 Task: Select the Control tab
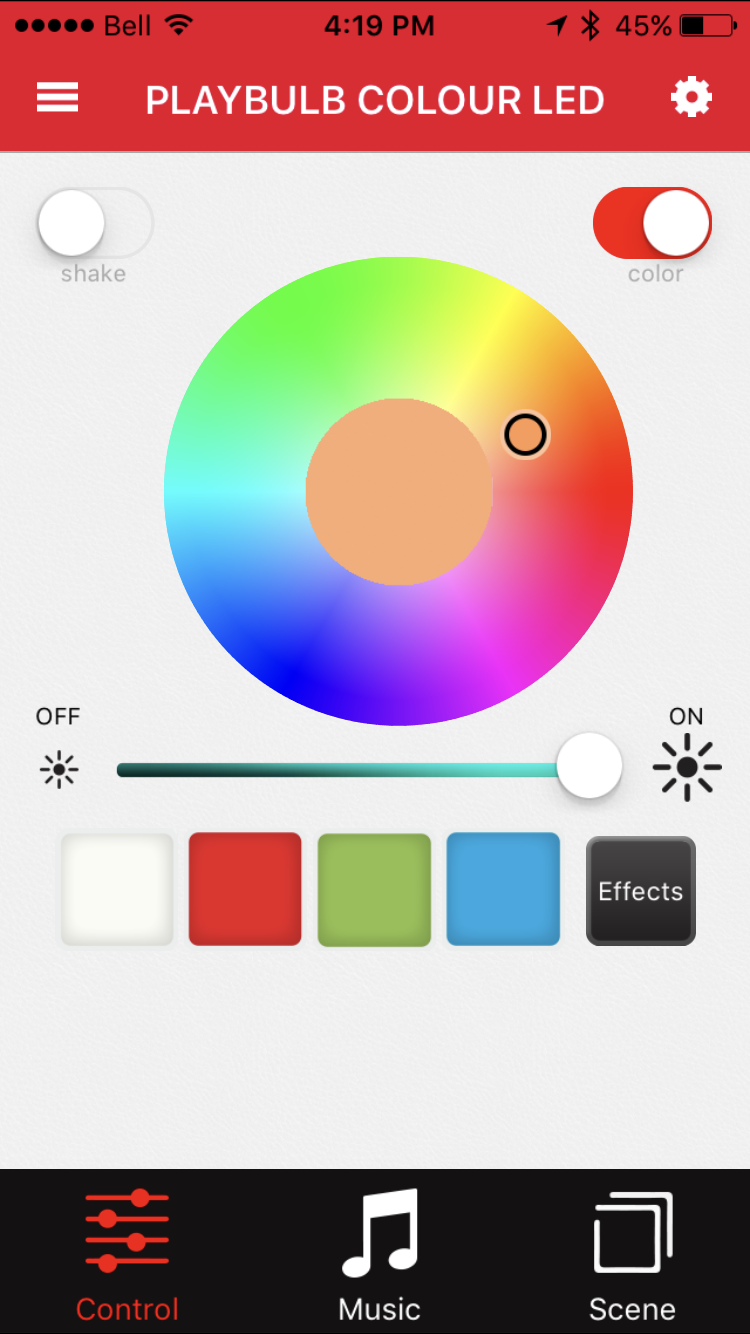click(x=127, y=1254)
